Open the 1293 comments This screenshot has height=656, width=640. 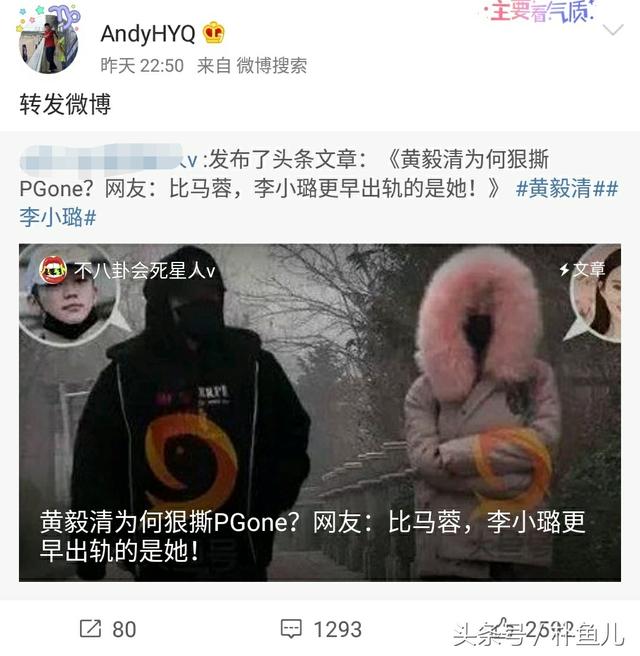click(320, 629)
